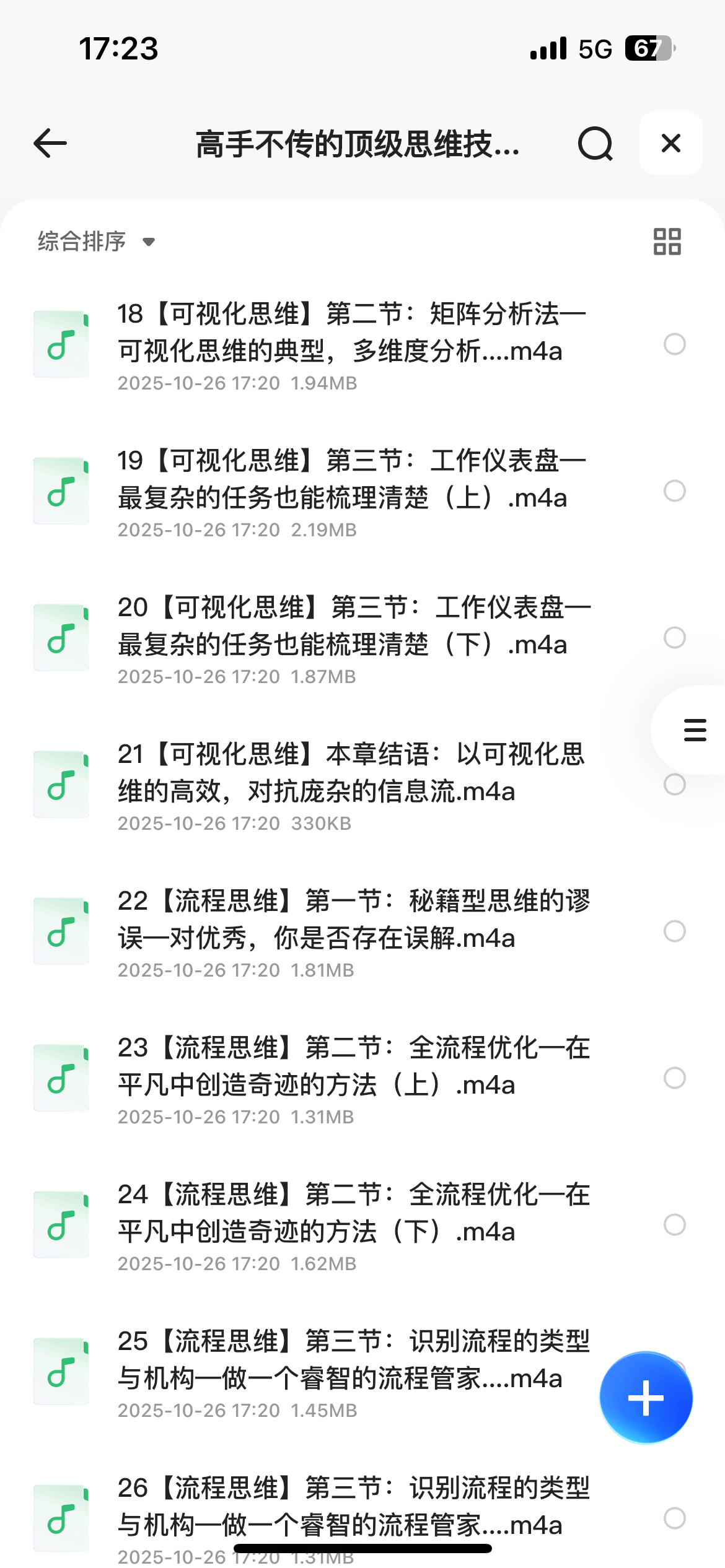Close the folder with the X button
The image size is (725, 1568).
(670, 144)
